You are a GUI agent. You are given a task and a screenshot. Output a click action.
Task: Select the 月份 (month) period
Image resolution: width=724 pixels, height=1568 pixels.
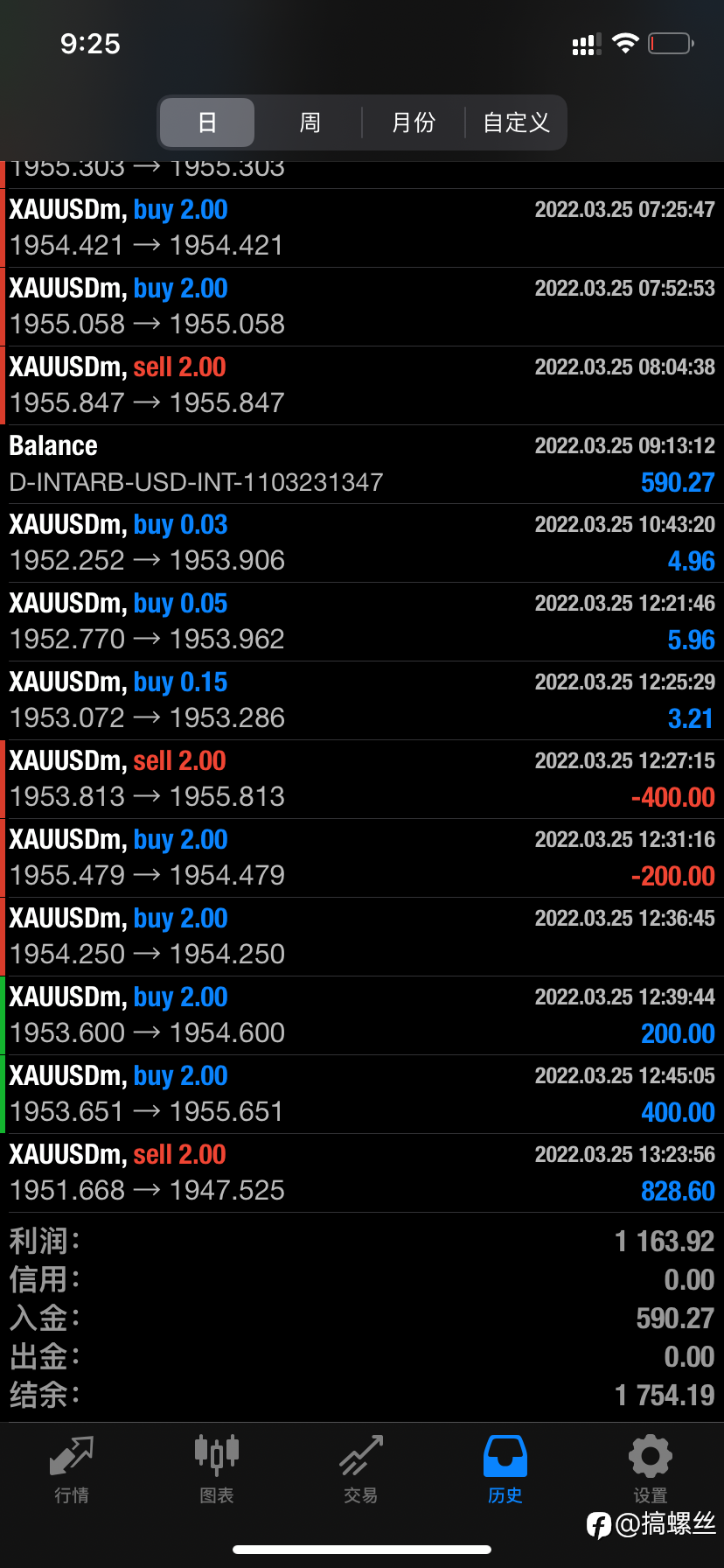[x=413, y=122]
